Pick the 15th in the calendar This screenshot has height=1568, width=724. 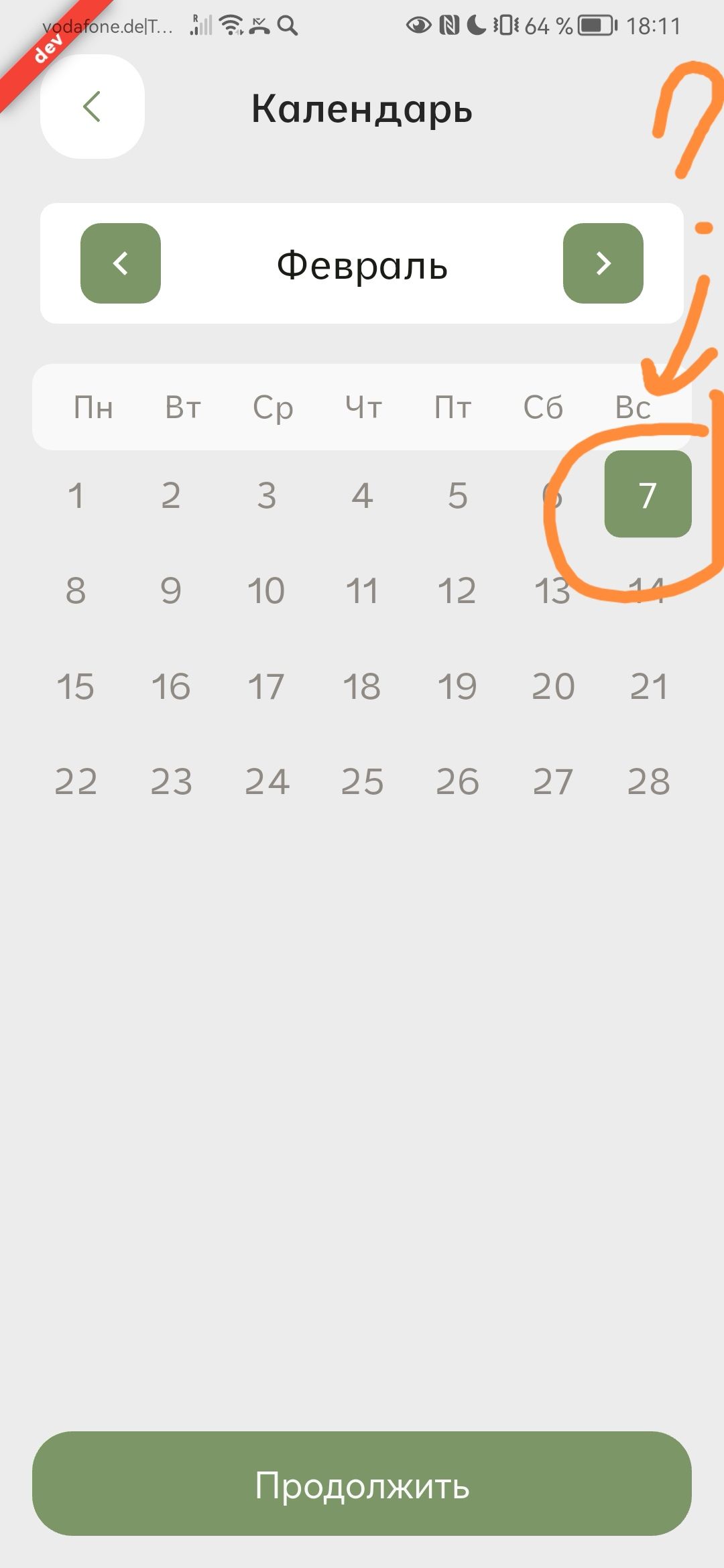point(76,687)
